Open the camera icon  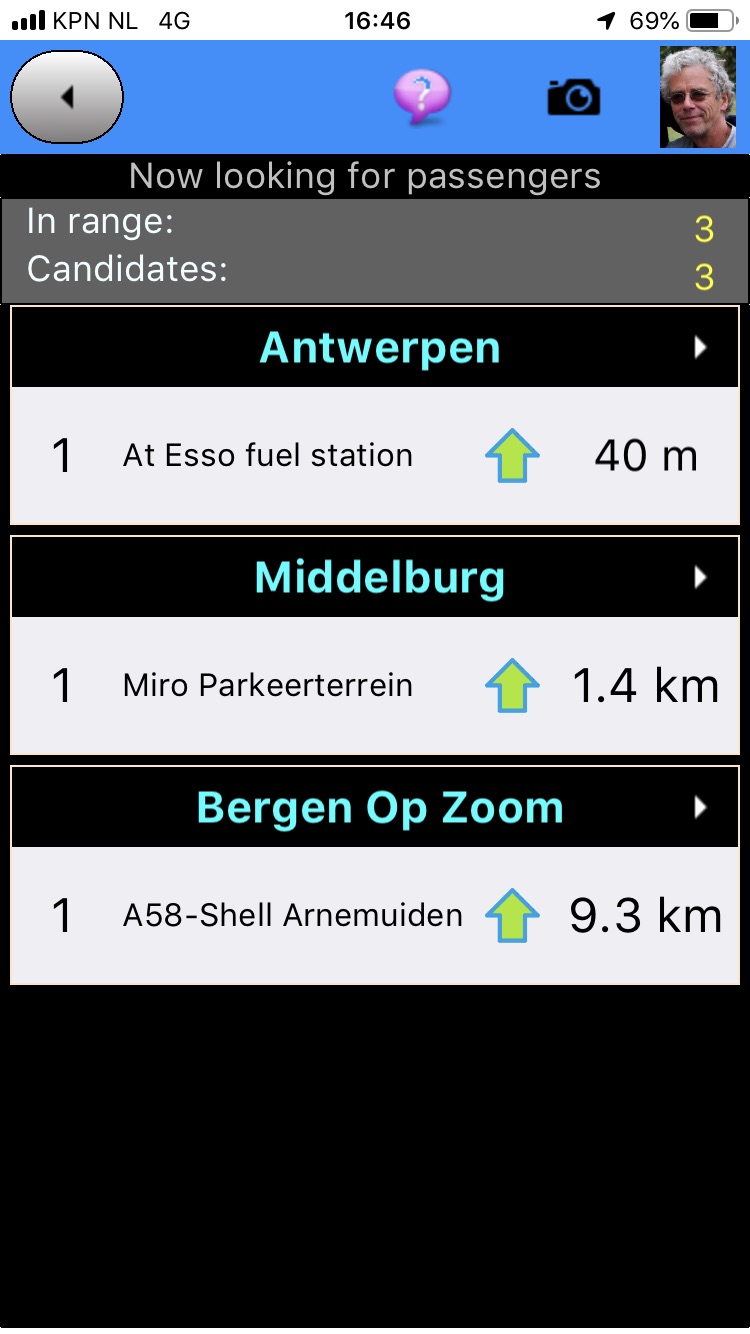(574, 97)
